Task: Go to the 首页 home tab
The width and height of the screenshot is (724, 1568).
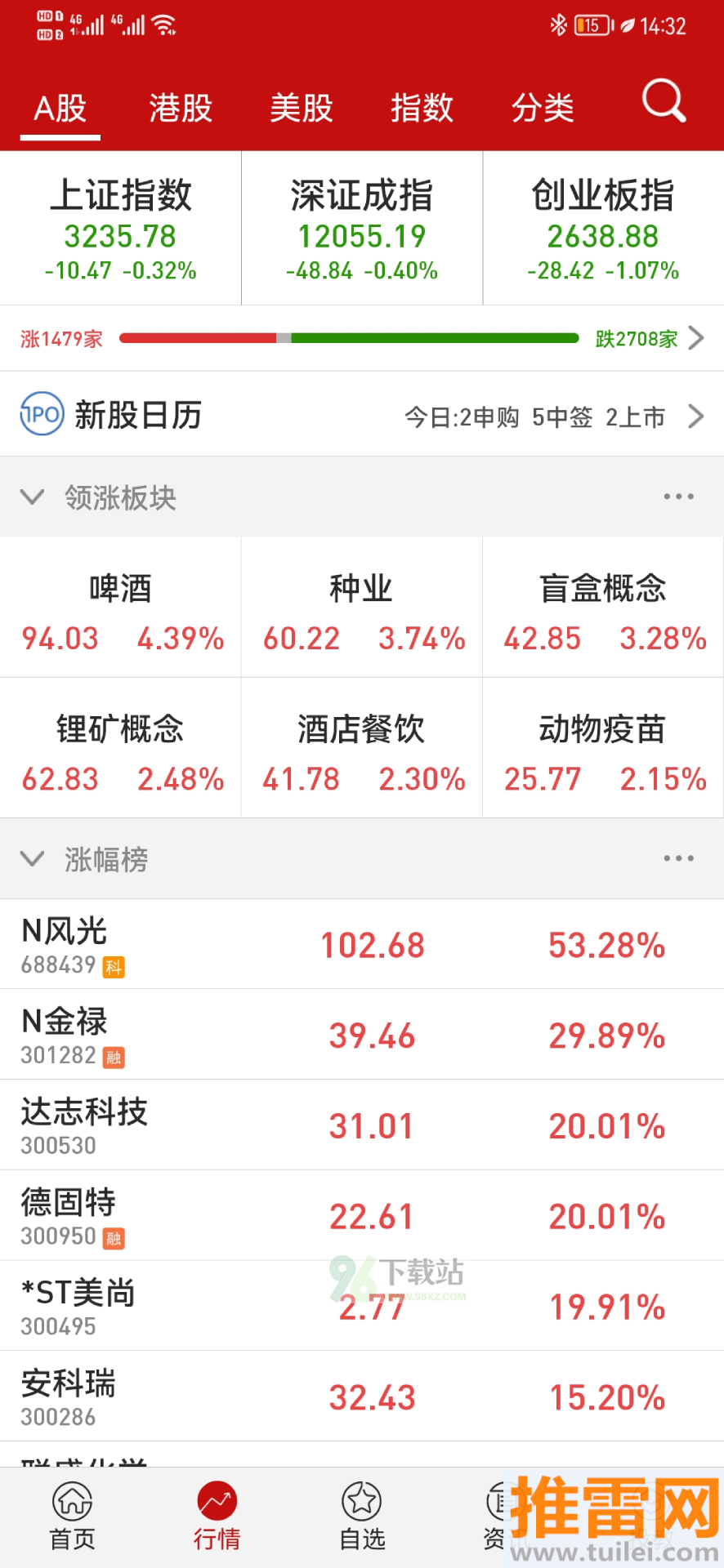Action: 73,1516
